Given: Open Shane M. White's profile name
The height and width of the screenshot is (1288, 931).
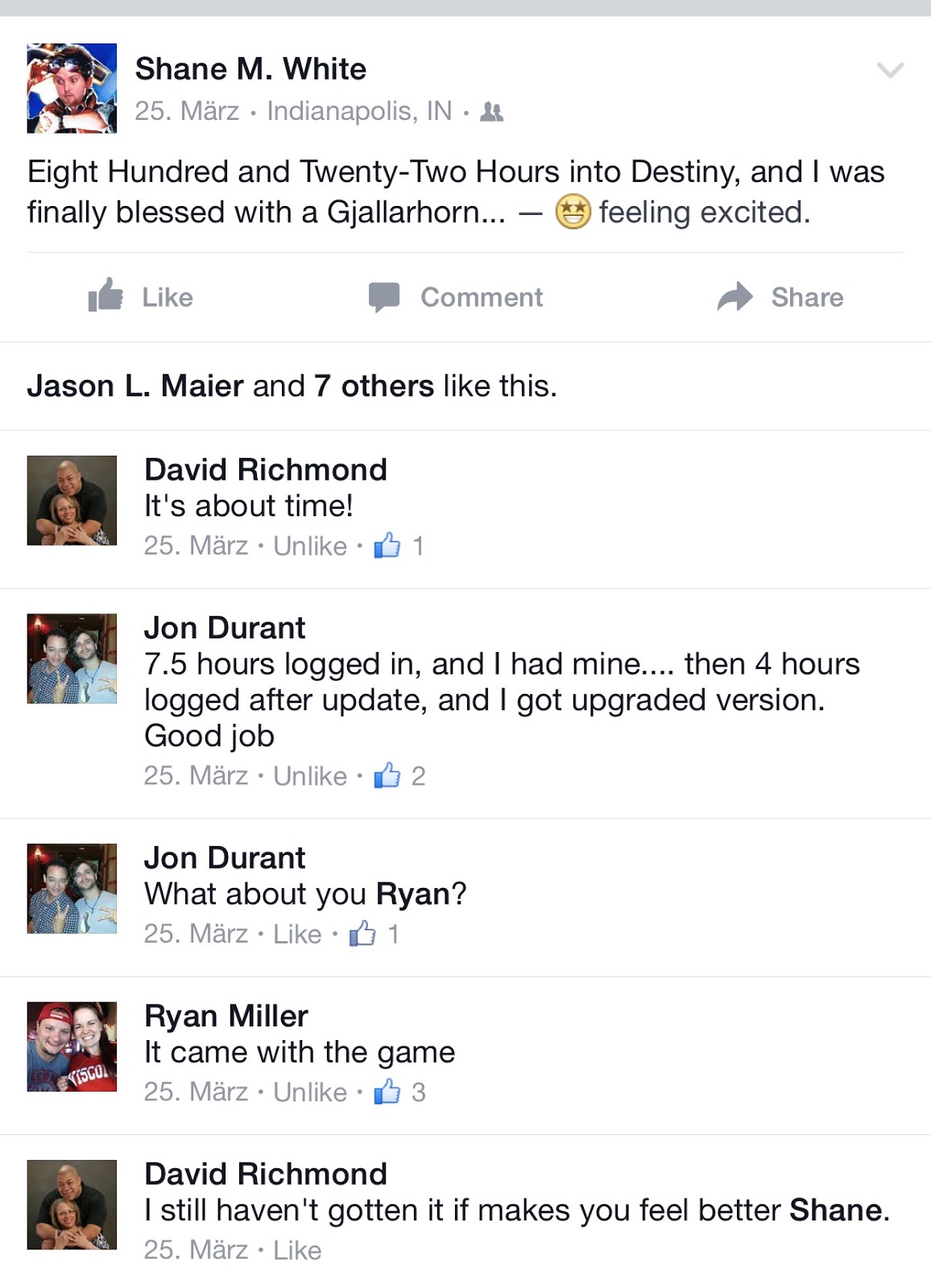Looking at the screenshot, I should [250, 69].
